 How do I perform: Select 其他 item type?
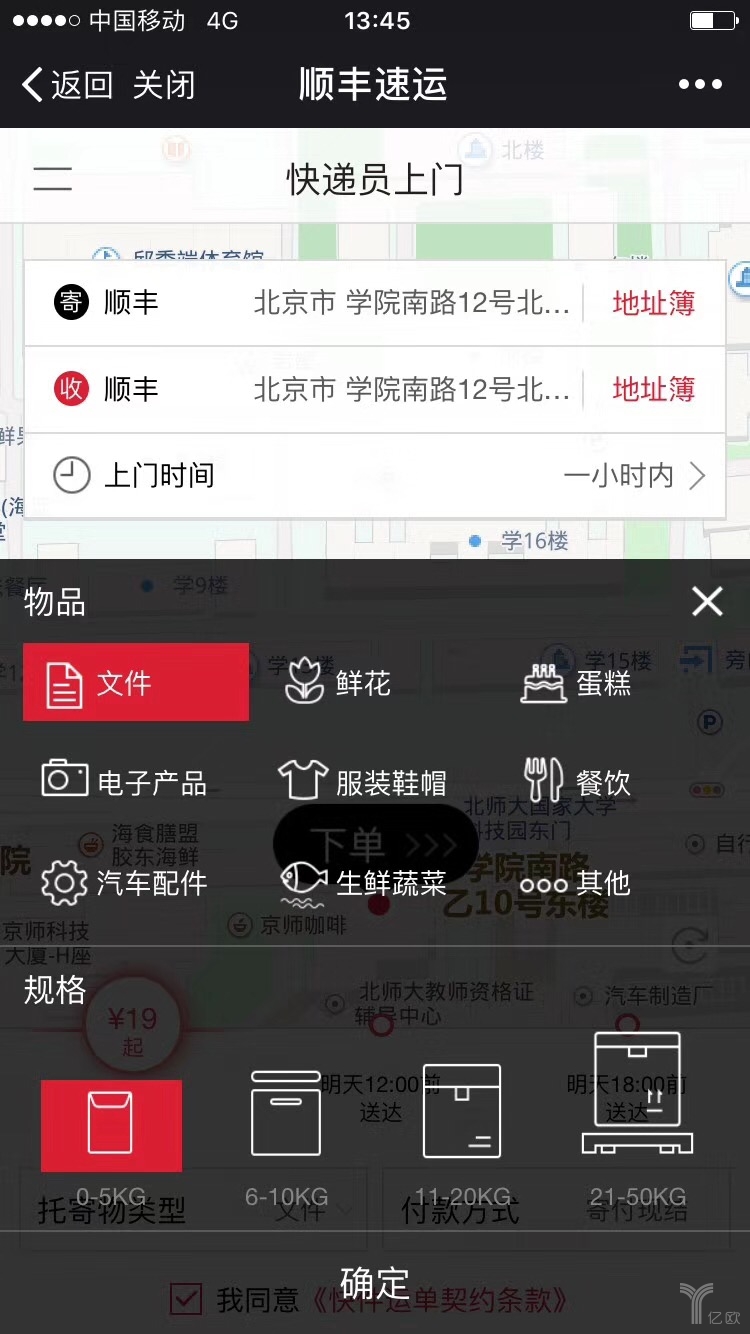coord(575,884)
